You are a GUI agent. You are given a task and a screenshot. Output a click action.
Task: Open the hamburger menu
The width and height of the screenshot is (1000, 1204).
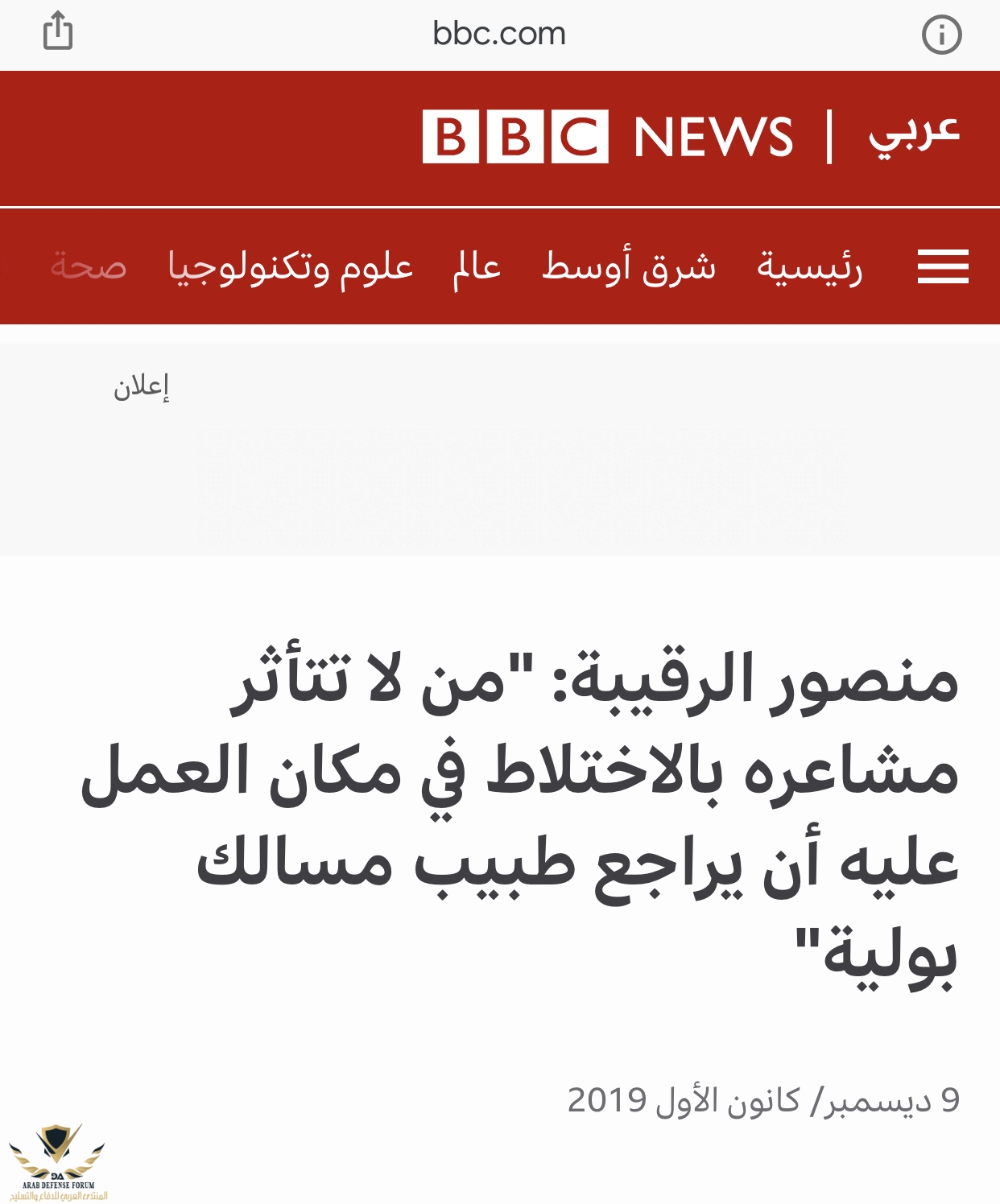[943, 266]
